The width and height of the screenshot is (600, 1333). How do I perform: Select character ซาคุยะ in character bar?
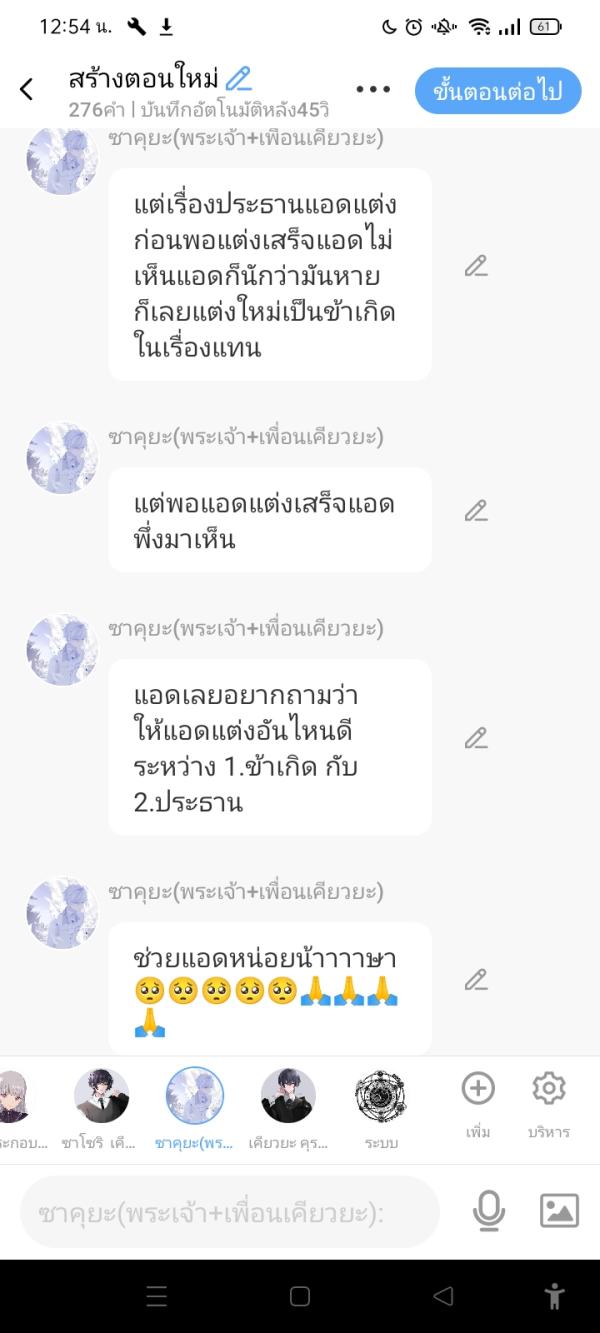[x=193, y=1096]
